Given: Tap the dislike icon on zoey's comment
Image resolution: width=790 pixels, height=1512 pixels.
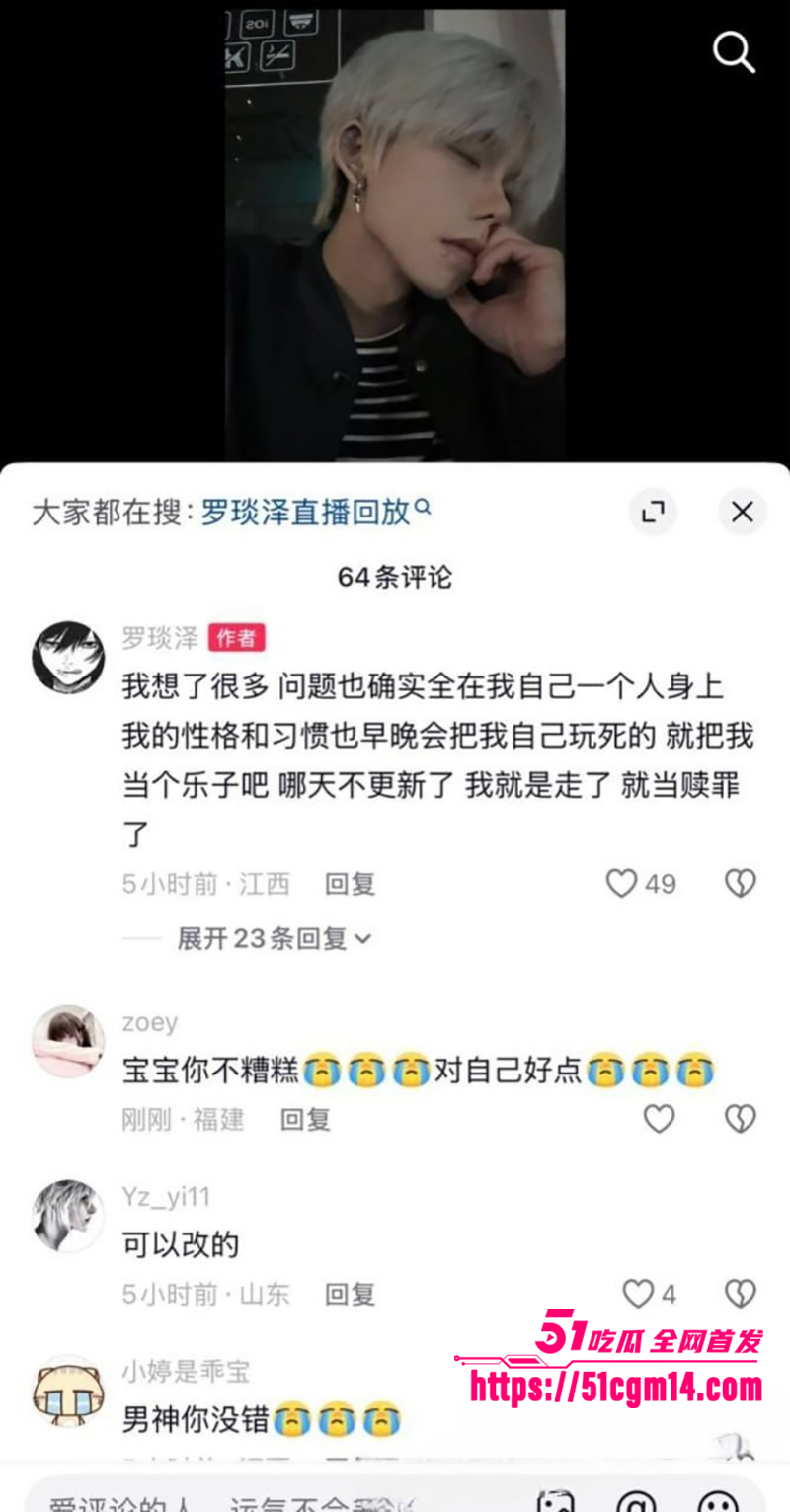Looking at the screenshot, I should [741, 1120].
